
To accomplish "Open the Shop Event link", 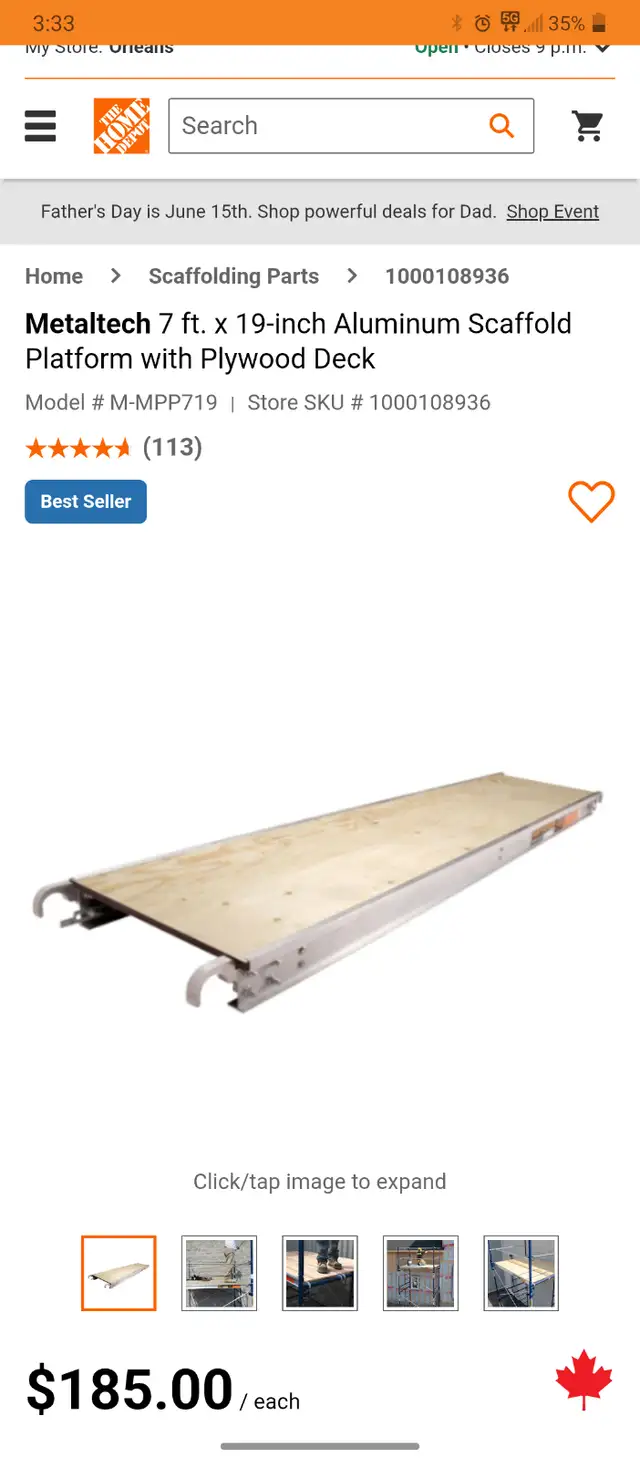I will pyautogui.click(x=552, y=212).
